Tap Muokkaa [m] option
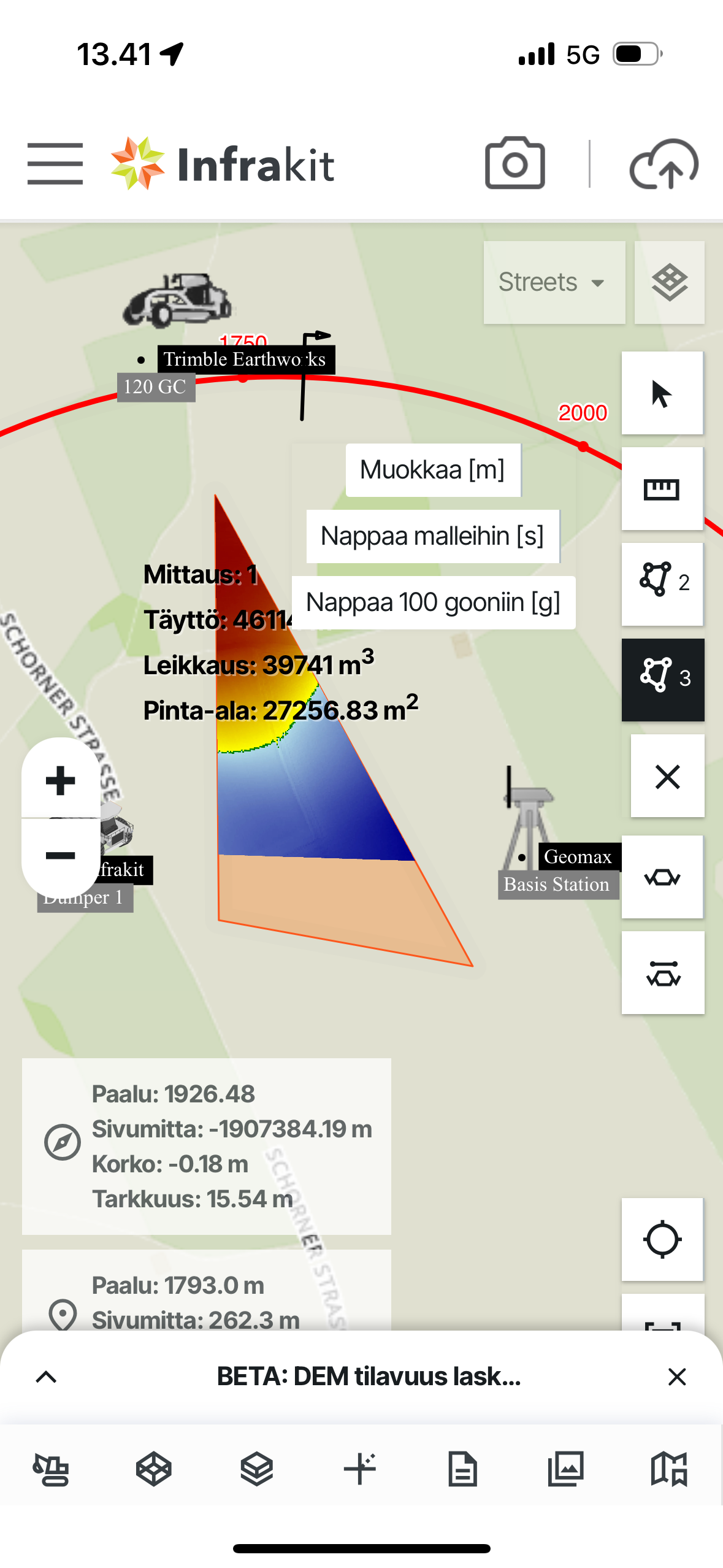Viewport: 723px width, 1568px height. tap(432, 470)
